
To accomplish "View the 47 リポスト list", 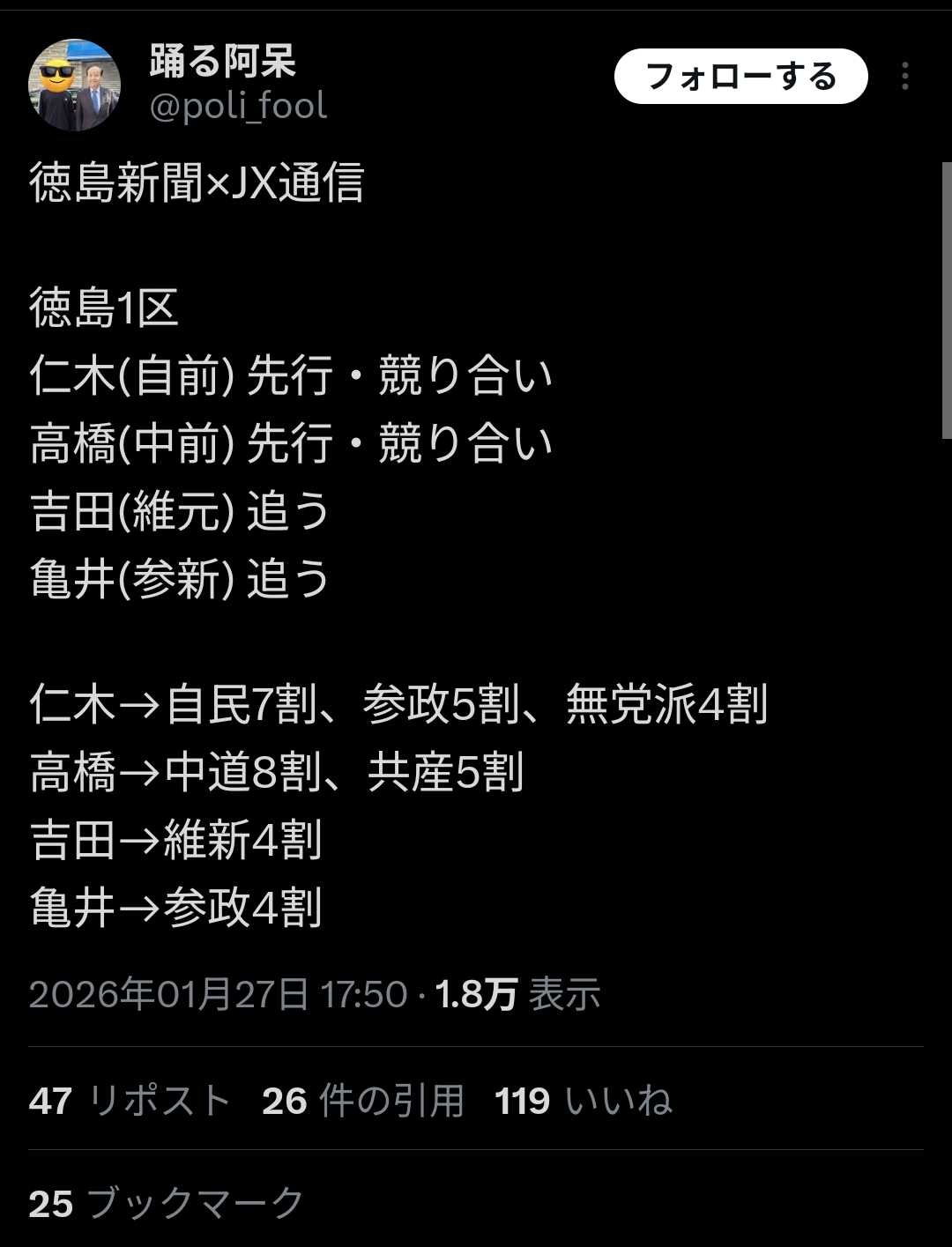I will (130, 1101).
